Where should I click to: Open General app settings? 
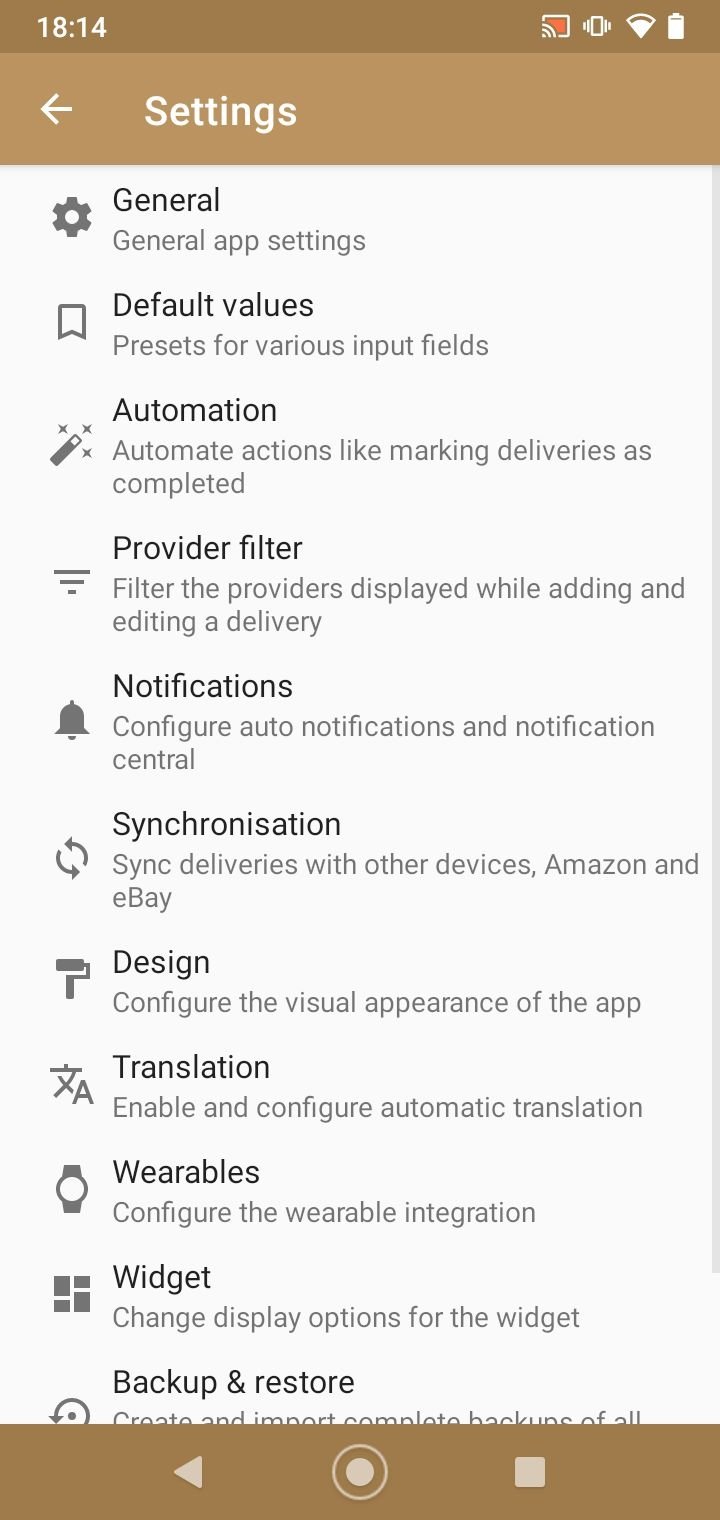pyautogui.click(x=360, y=219)
